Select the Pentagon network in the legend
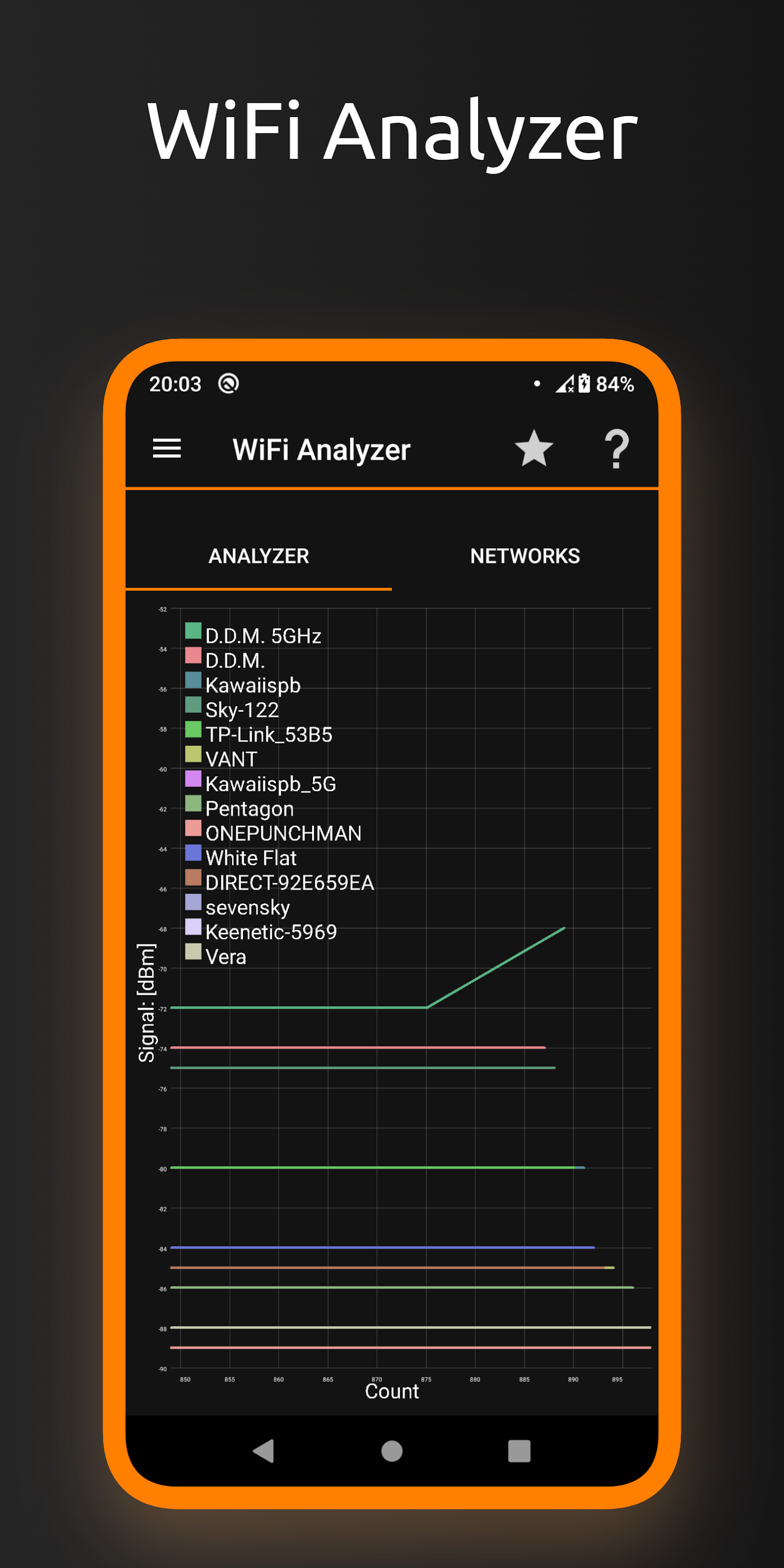Viewport: 784px width, 1568px height. point(248,809)
